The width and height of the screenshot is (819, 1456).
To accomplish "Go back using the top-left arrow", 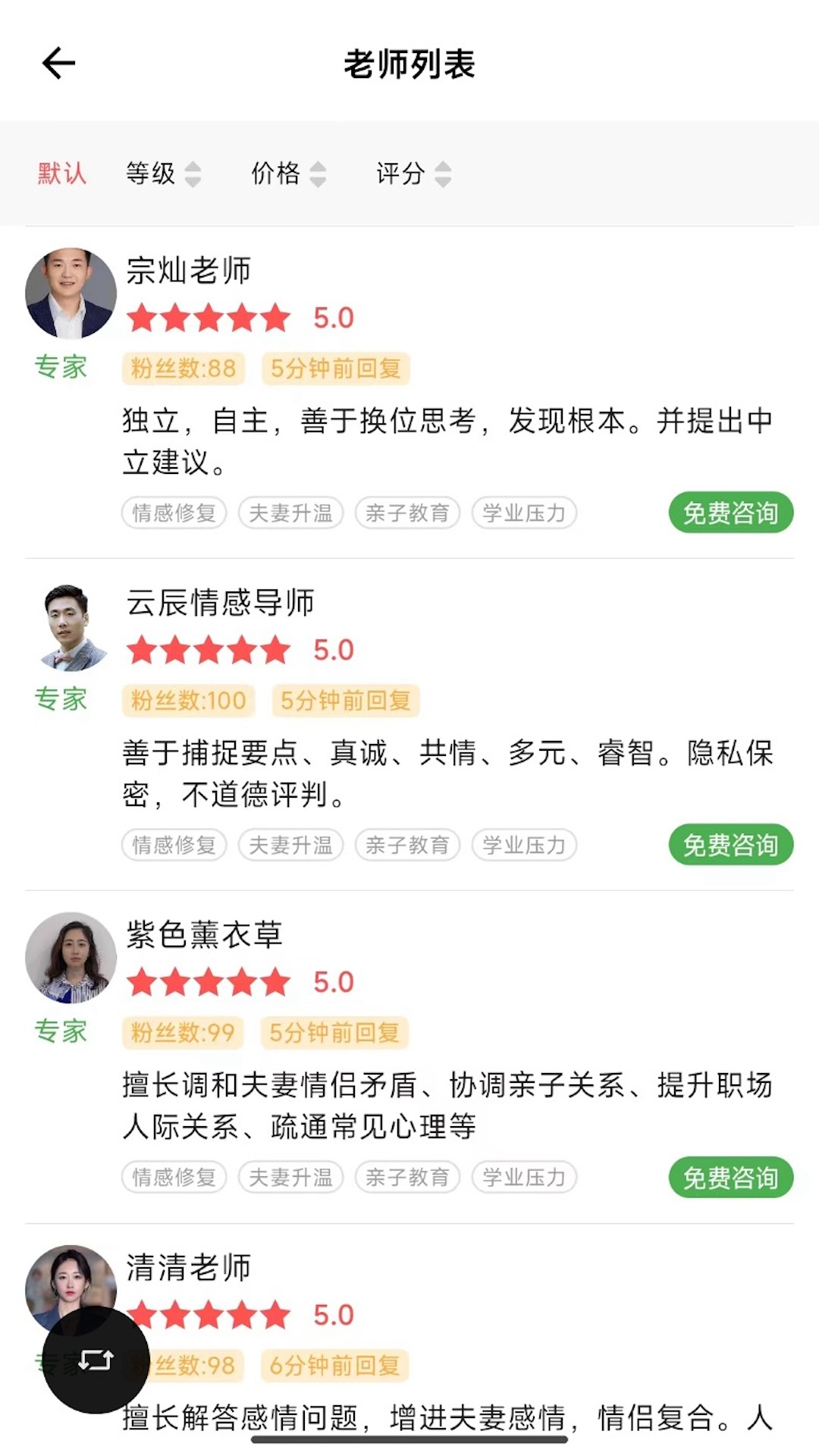I will pyautogui.click(x=58, y=63).
